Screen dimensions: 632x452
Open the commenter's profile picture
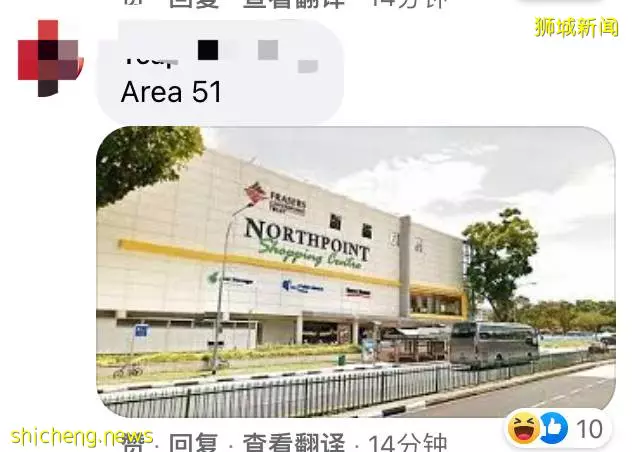49,58
